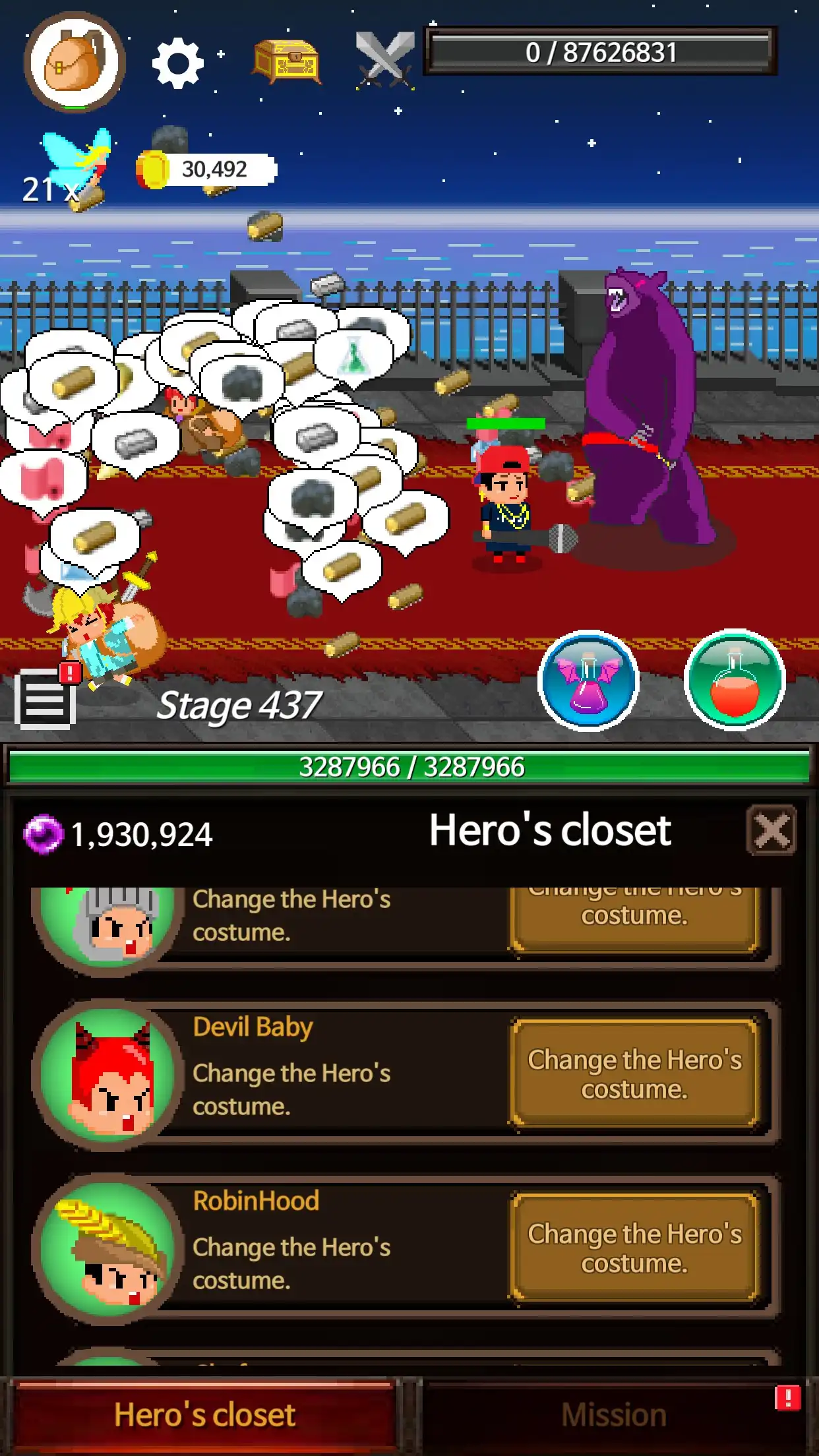This screenshot has height=1456, width=819.
Task: Switch to the Mission tab
Action: pyautogui.click(x=614, y=1415)
